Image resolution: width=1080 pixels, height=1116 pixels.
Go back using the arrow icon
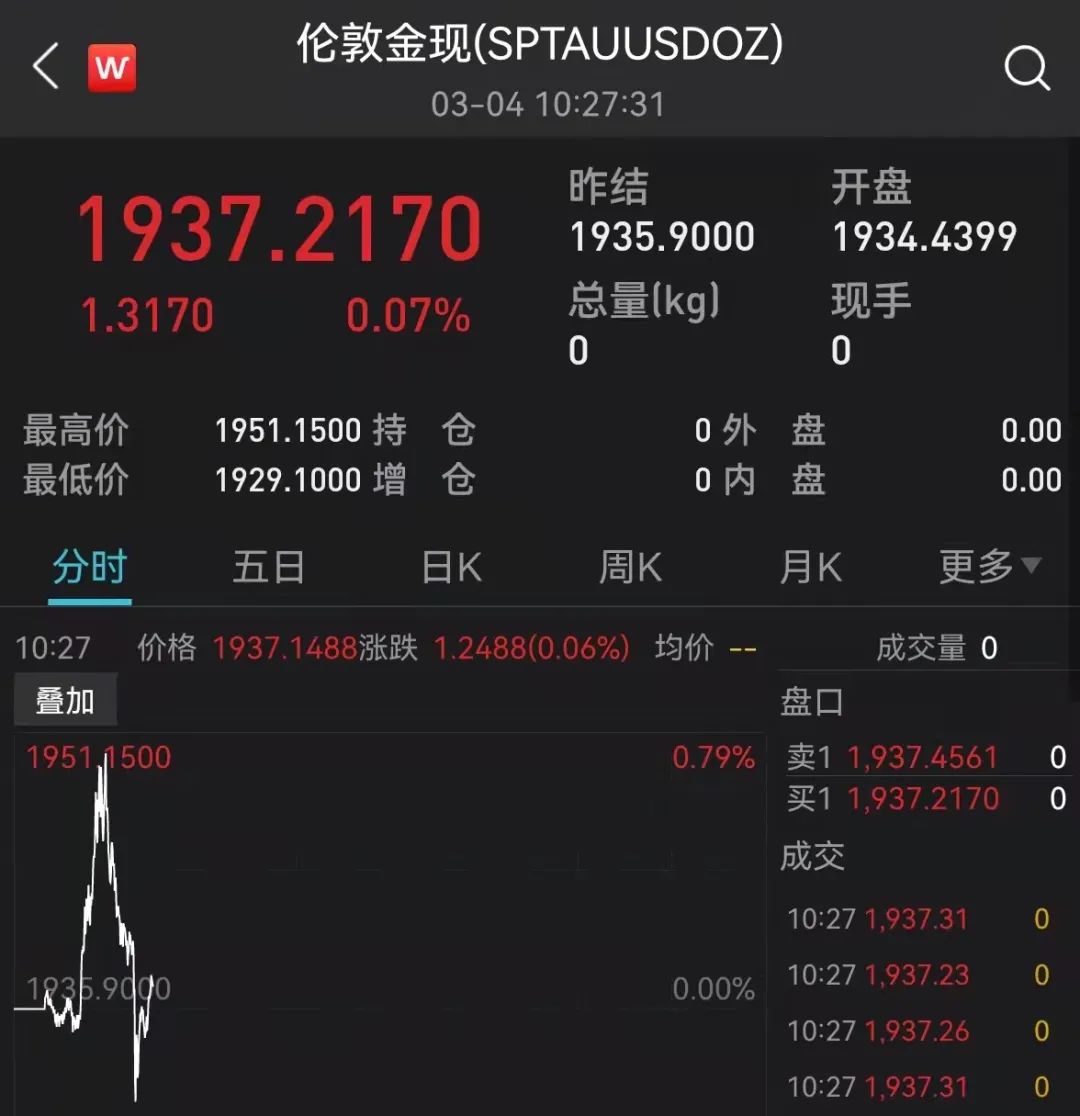click(x=47, y=68)
